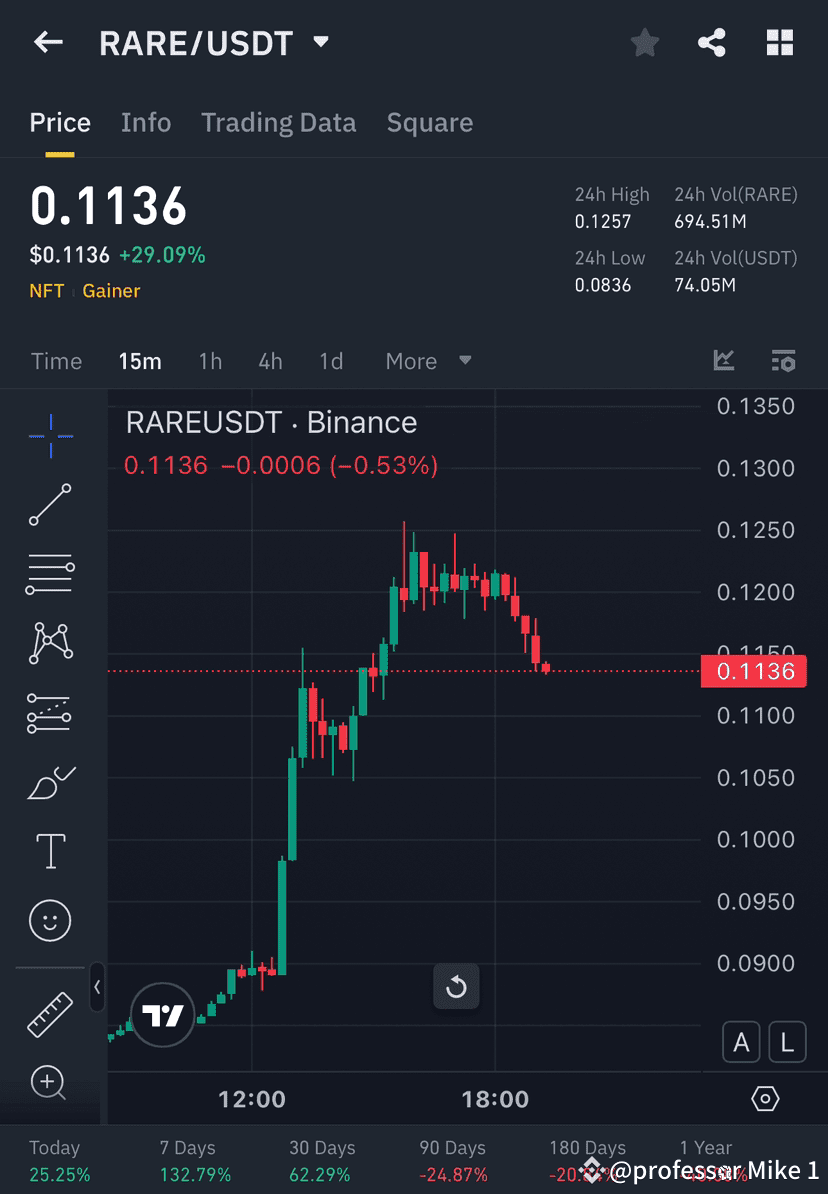Select the magnifier zoom tool

tap(49, 1083)
